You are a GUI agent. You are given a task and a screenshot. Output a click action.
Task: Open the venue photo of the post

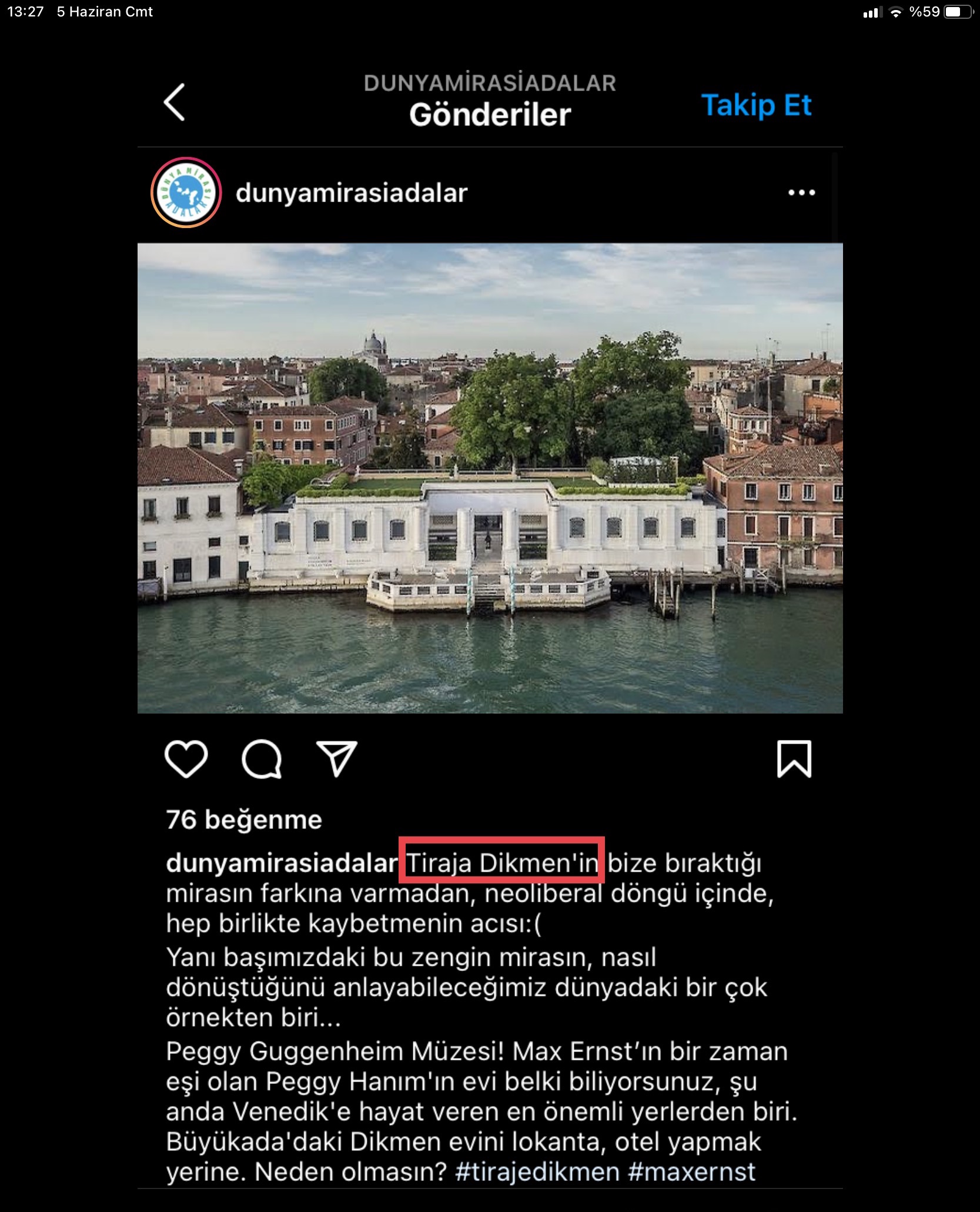[x=490, y=478]
